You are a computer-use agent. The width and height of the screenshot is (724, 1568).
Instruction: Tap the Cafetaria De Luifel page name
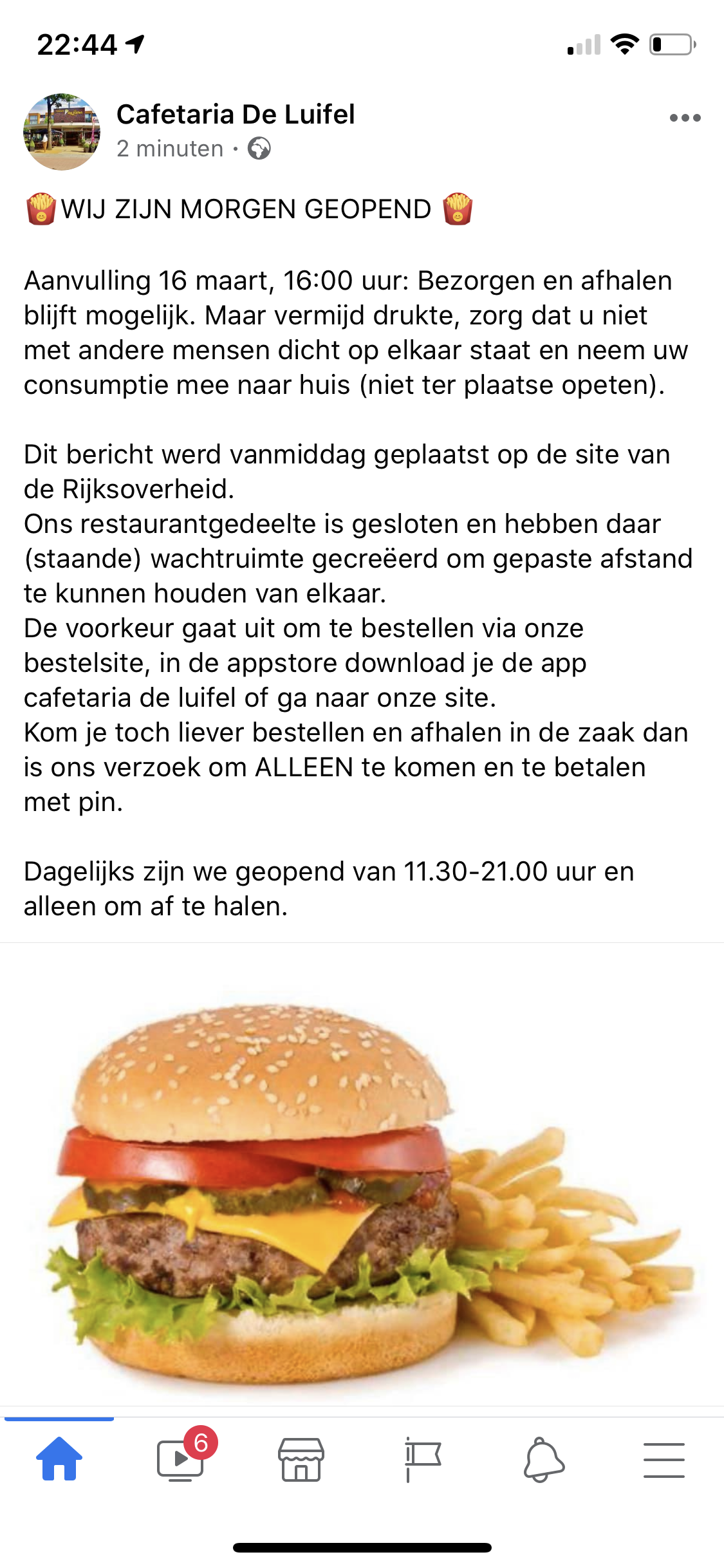coord(236,114)
